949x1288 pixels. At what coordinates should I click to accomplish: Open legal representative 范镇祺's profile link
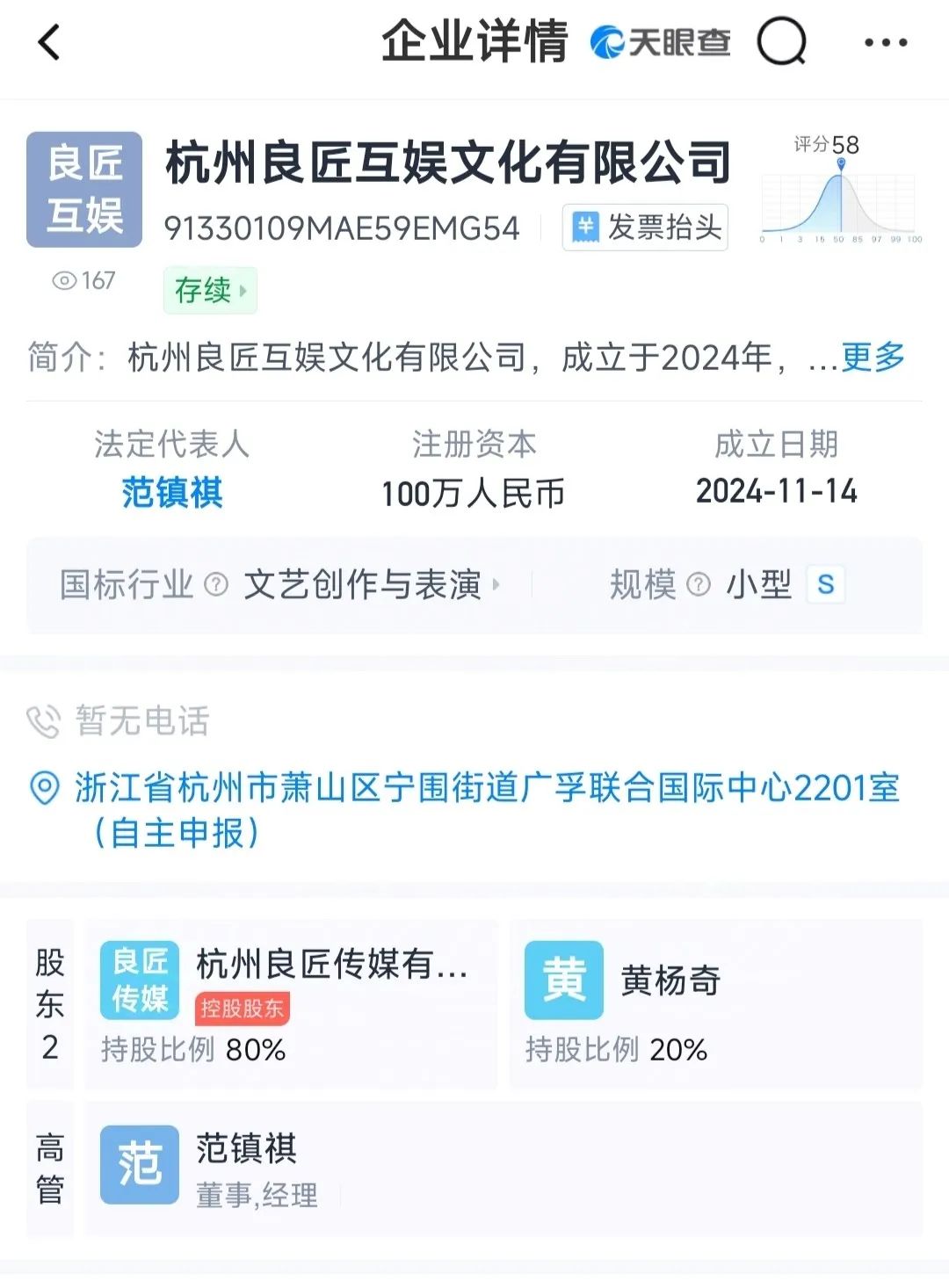click(172, 493)
